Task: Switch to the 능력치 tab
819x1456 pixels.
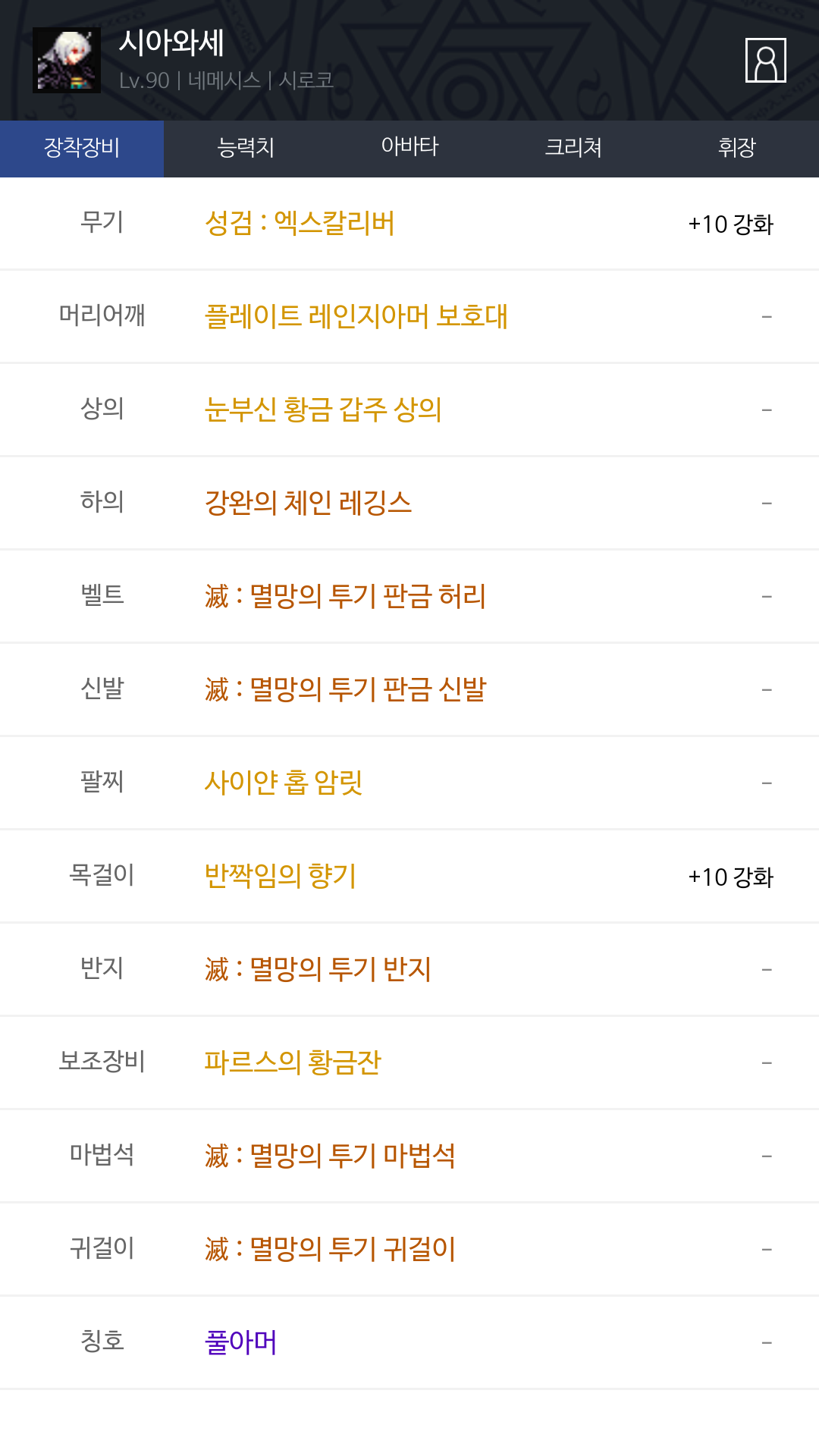Action: coord(246,148)
